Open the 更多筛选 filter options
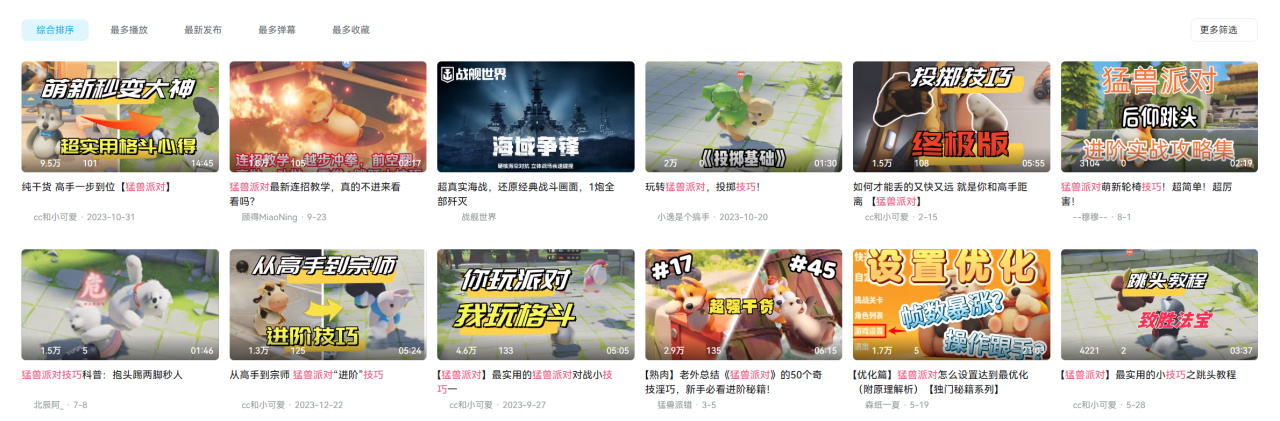This screenshot has height=421, width=1280. (x=1223, y=30)
